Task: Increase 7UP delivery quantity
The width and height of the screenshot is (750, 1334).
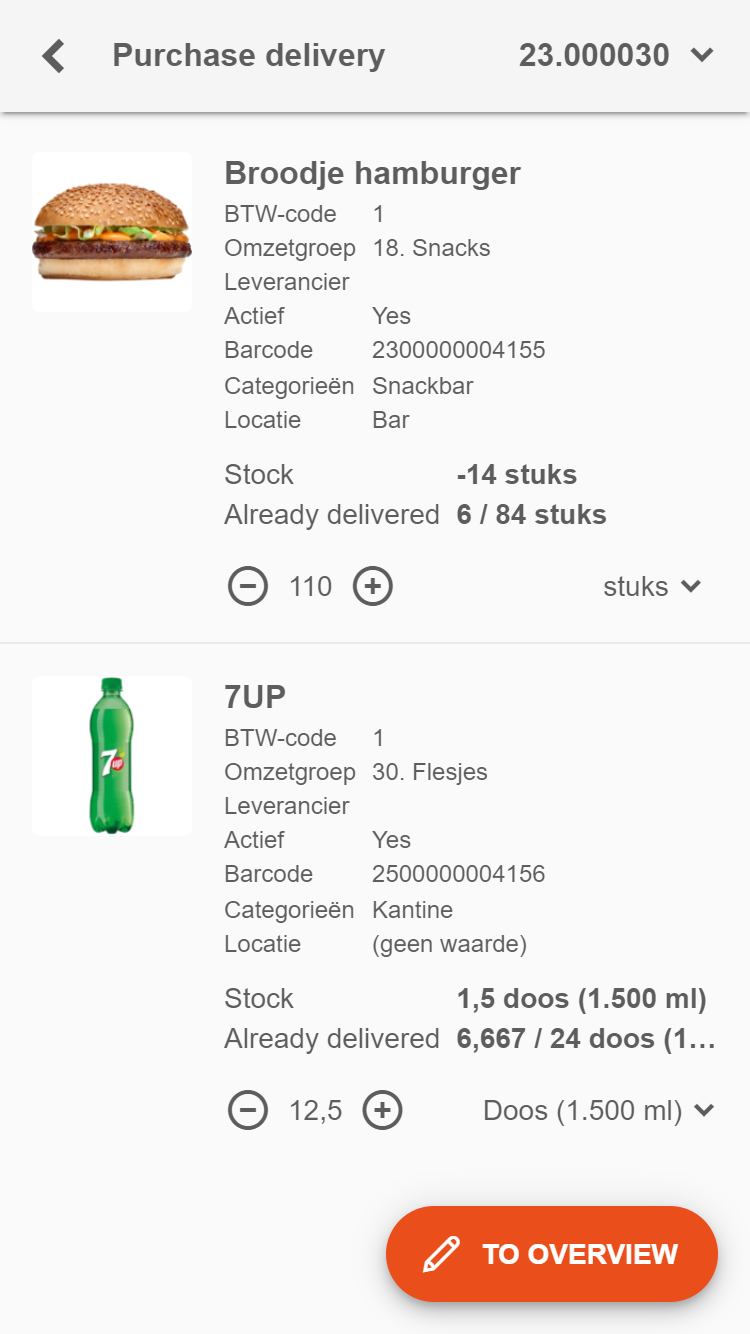Action: pos(382,1110)
